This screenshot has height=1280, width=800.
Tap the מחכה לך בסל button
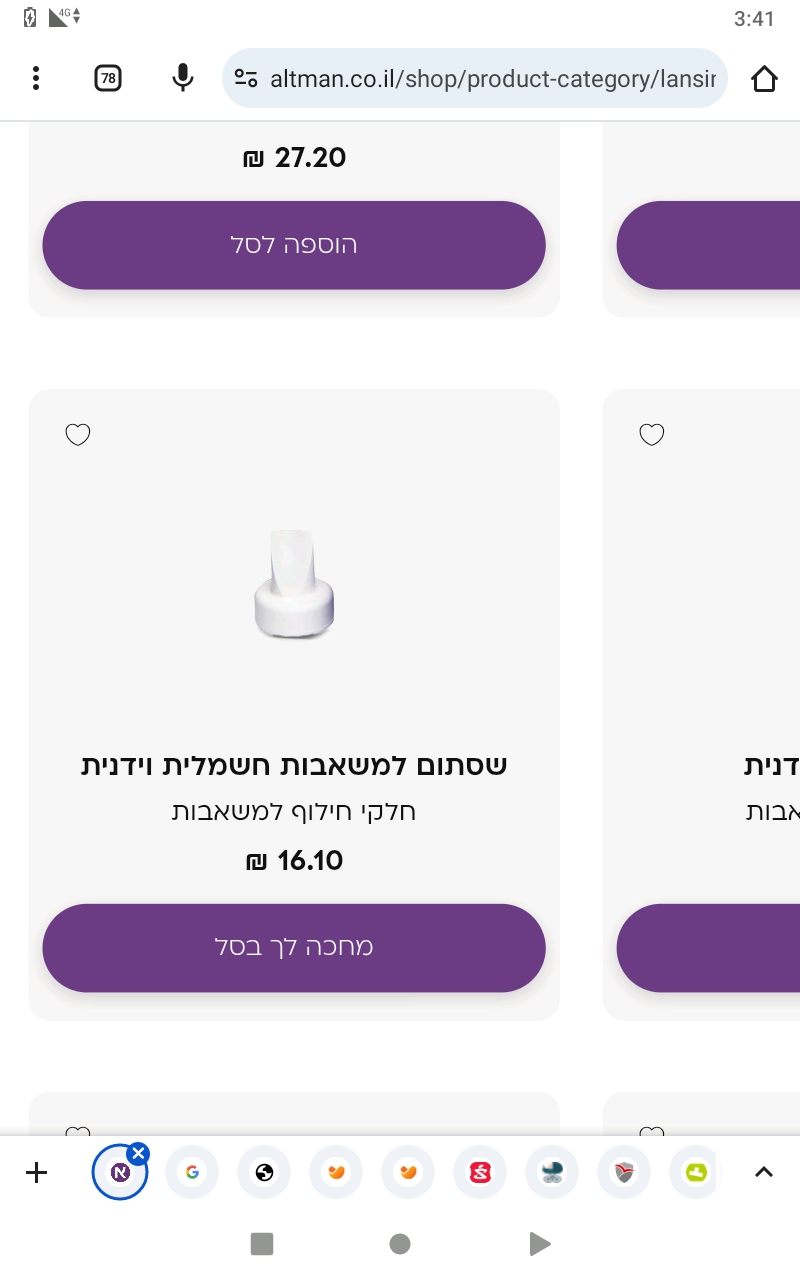click(x=294, y=948)
